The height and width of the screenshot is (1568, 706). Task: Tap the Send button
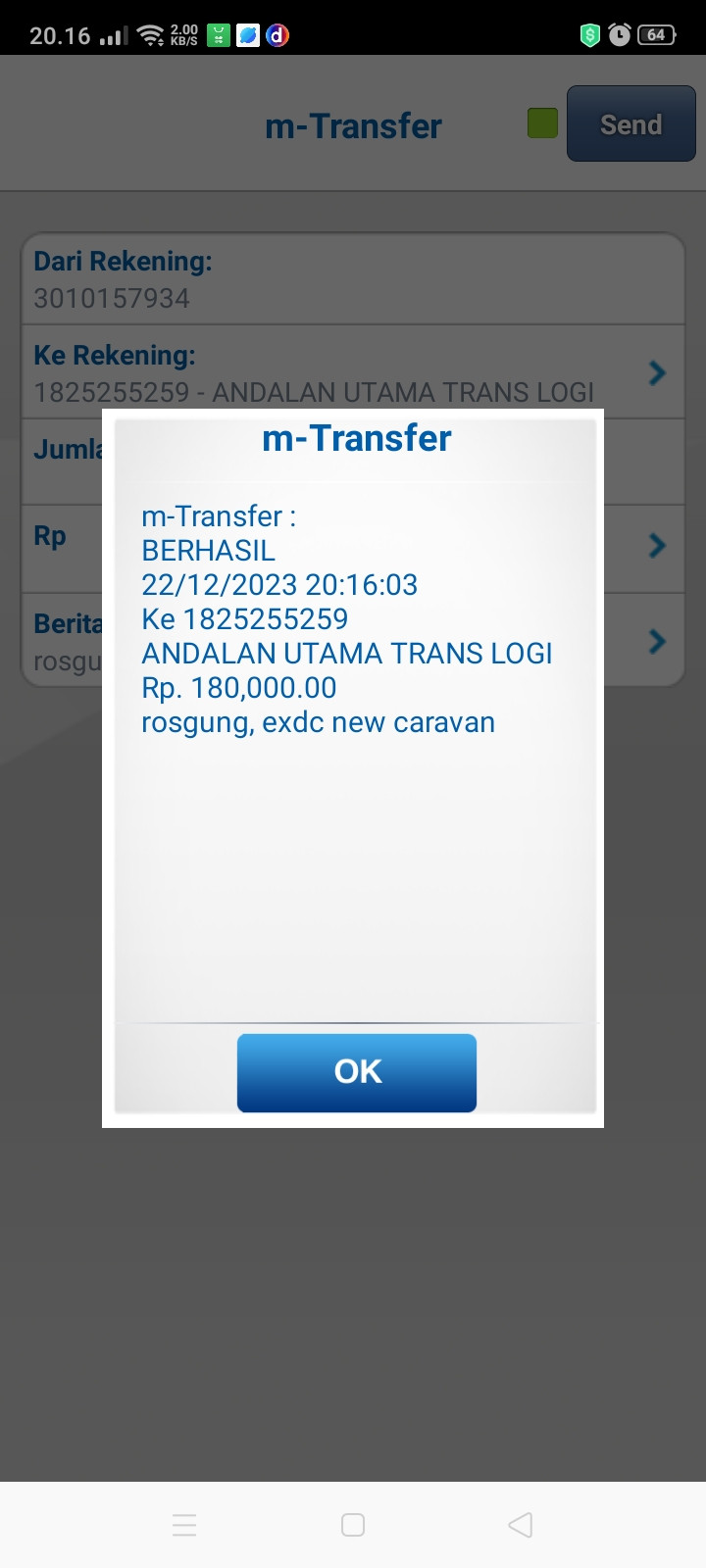630,124
